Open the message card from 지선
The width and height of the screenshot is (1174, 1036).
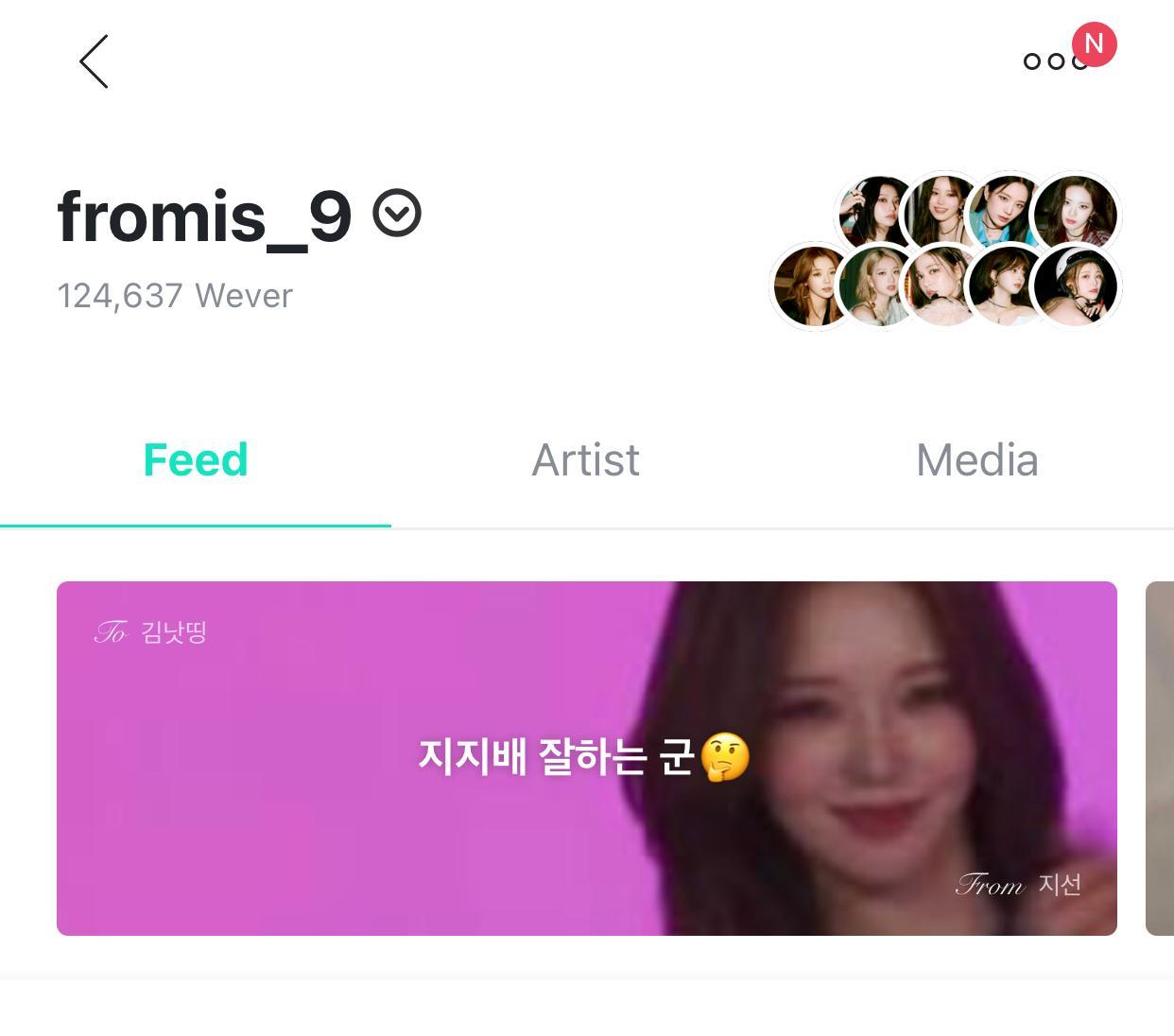(x=586, y=758)
